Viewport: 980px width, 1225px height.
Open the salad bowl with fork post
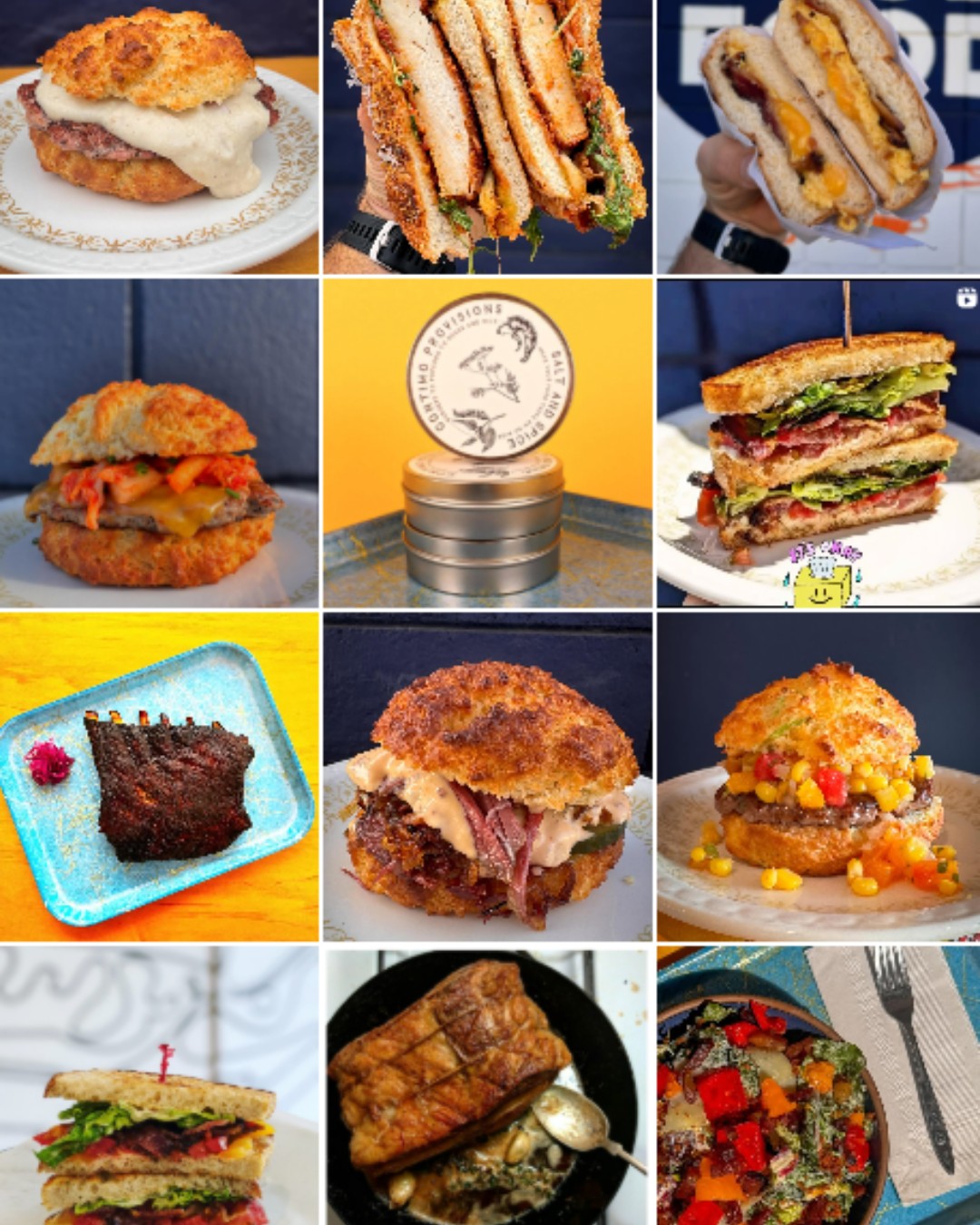pyautogui.click(x=818, y=1085)
